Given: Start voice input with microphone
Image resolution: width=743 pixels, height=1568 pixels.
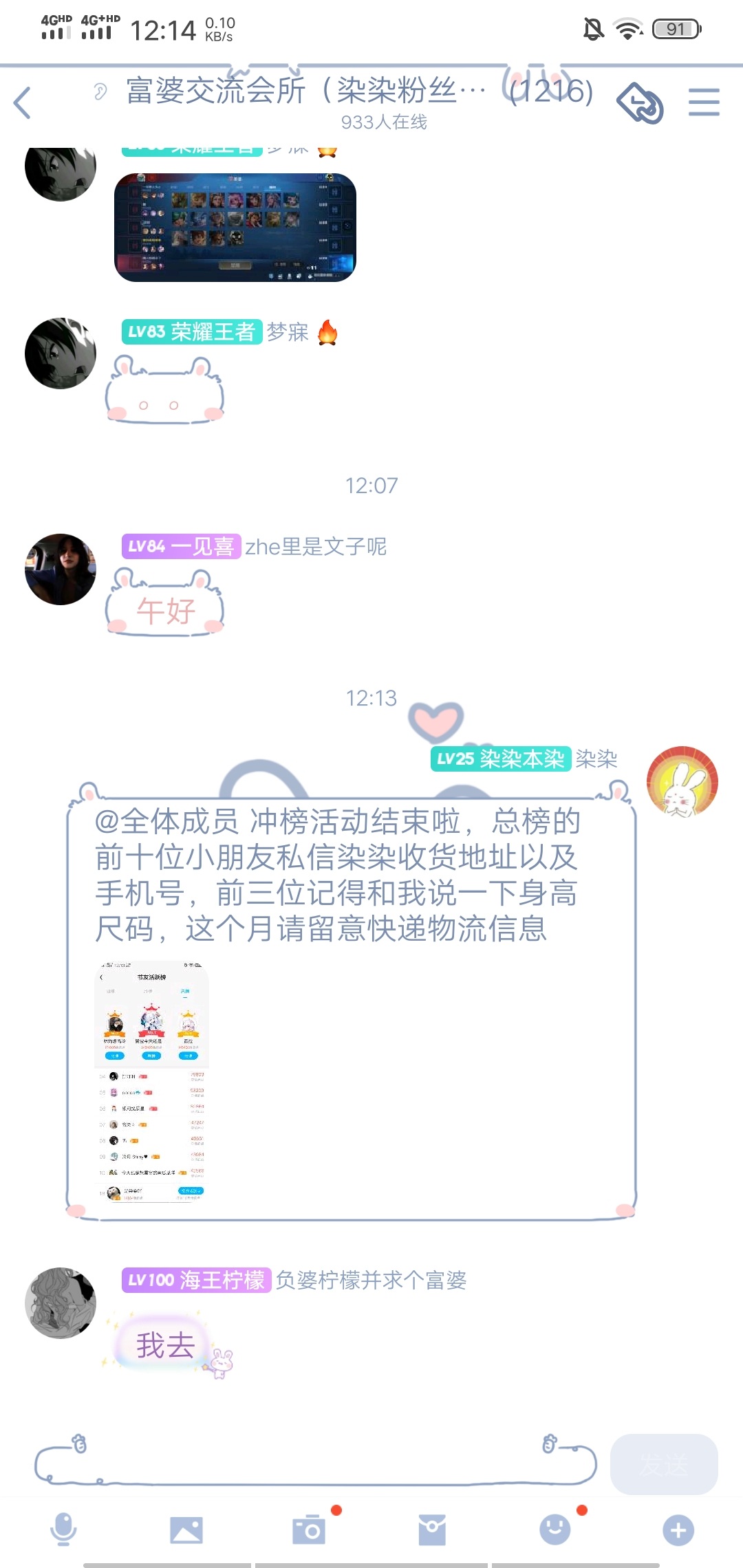Looking at the screenshot, I should (x=63, y=1530).
